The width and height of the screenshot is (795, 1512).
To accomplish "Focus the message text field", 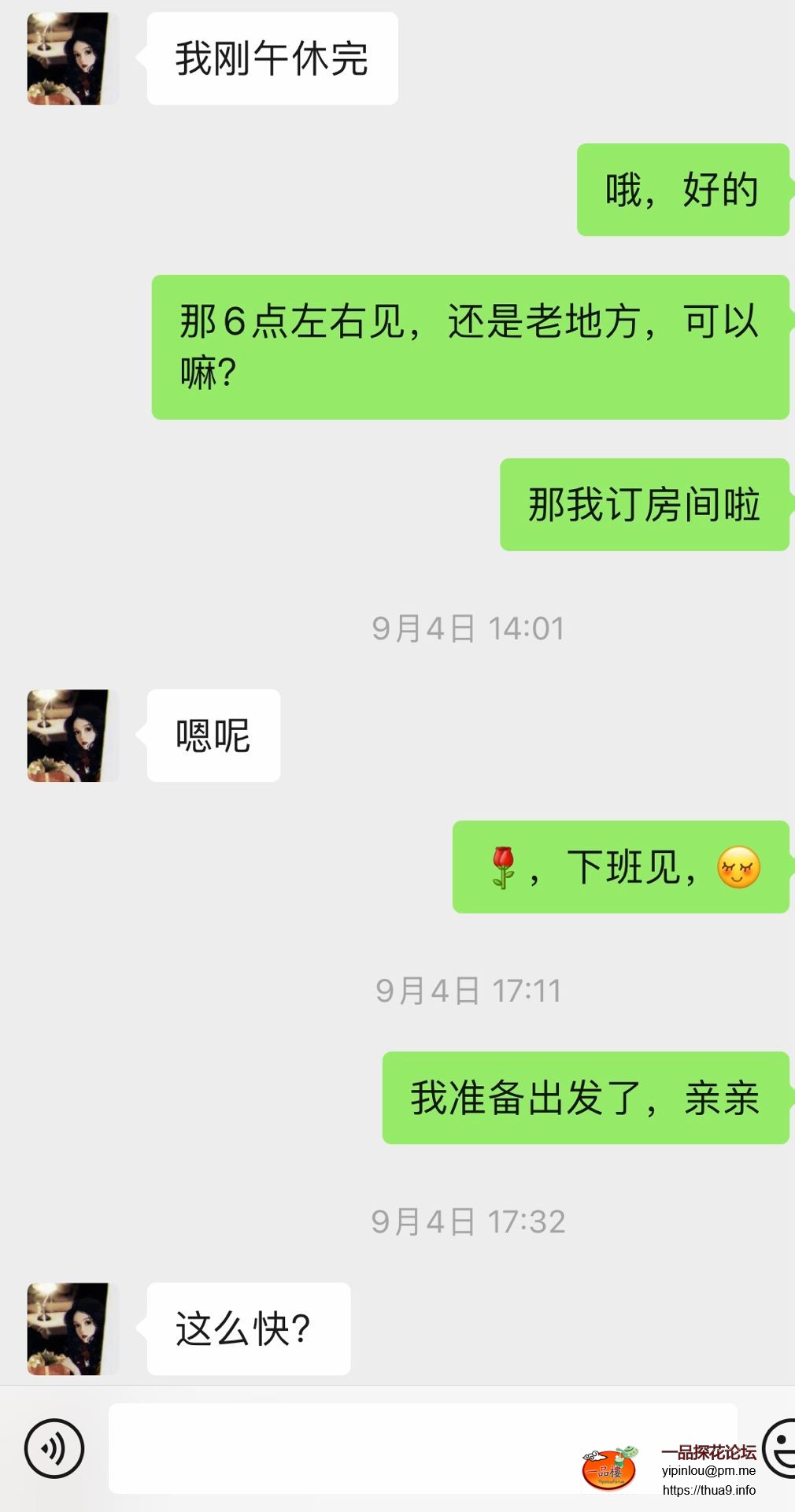I will [x=346, y=1448].
